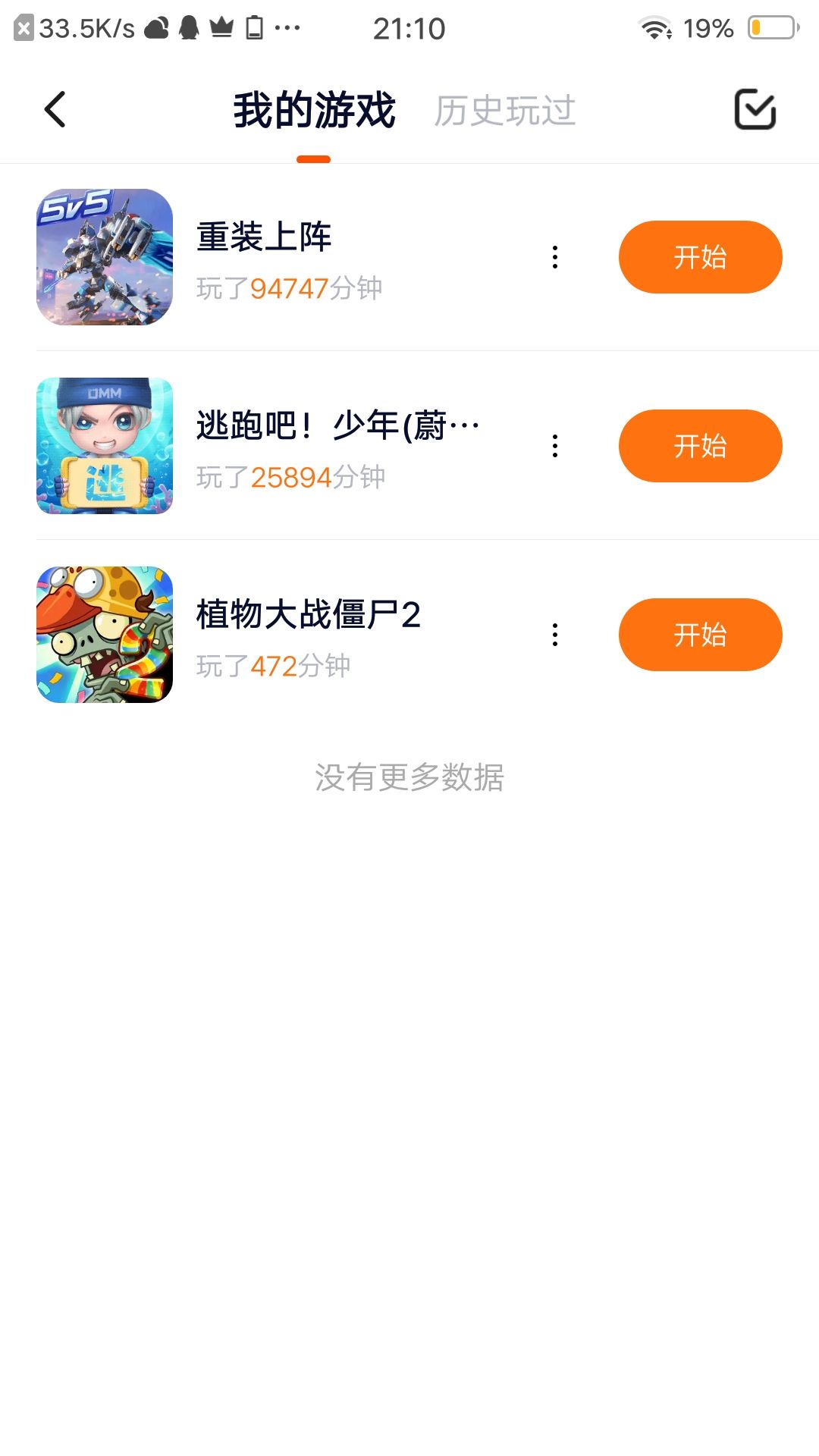
Task: Open the 逃跑吧！少年 game details
Action: tap(105, 446)
